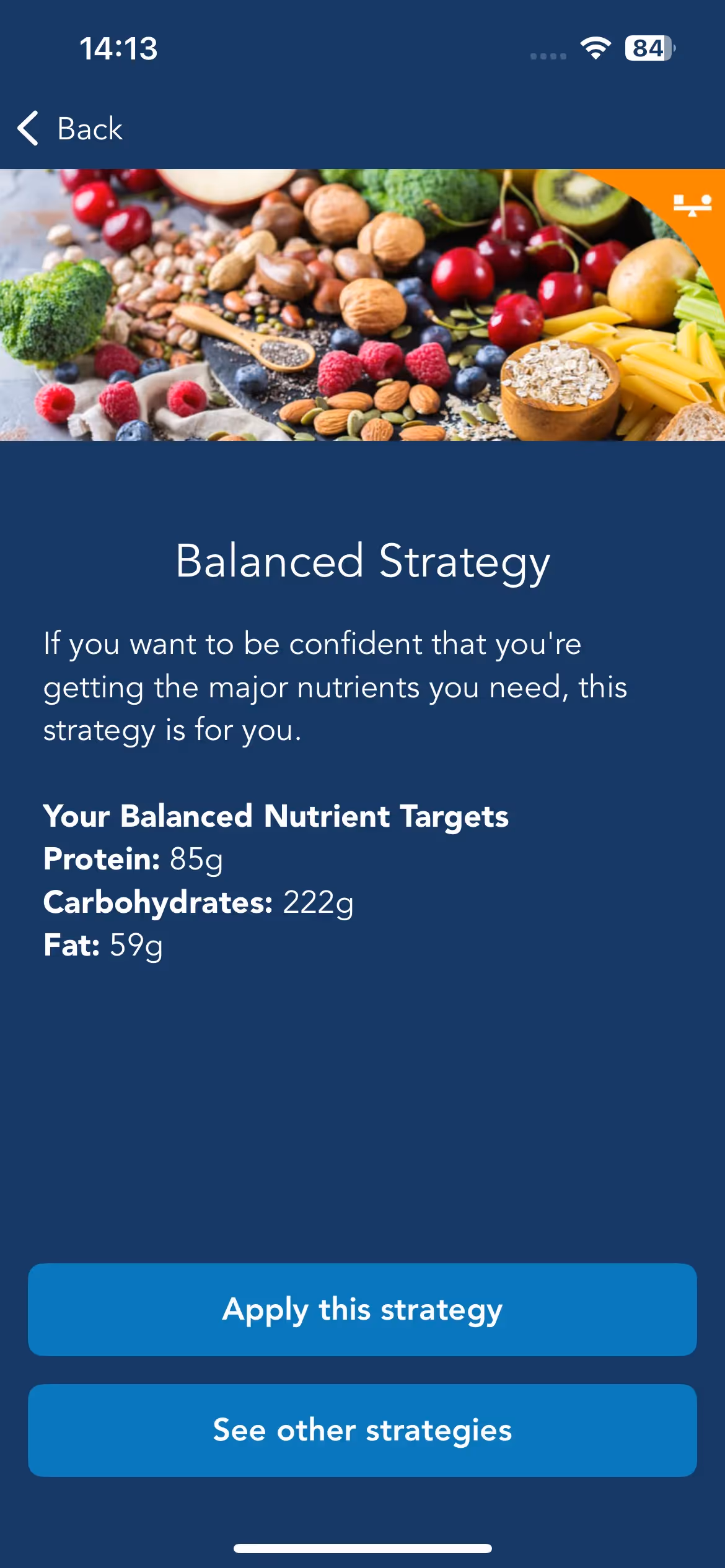Viewport: 725px width, 1568px height.
Task: See other strategies
Action: tap(362, 1431)
